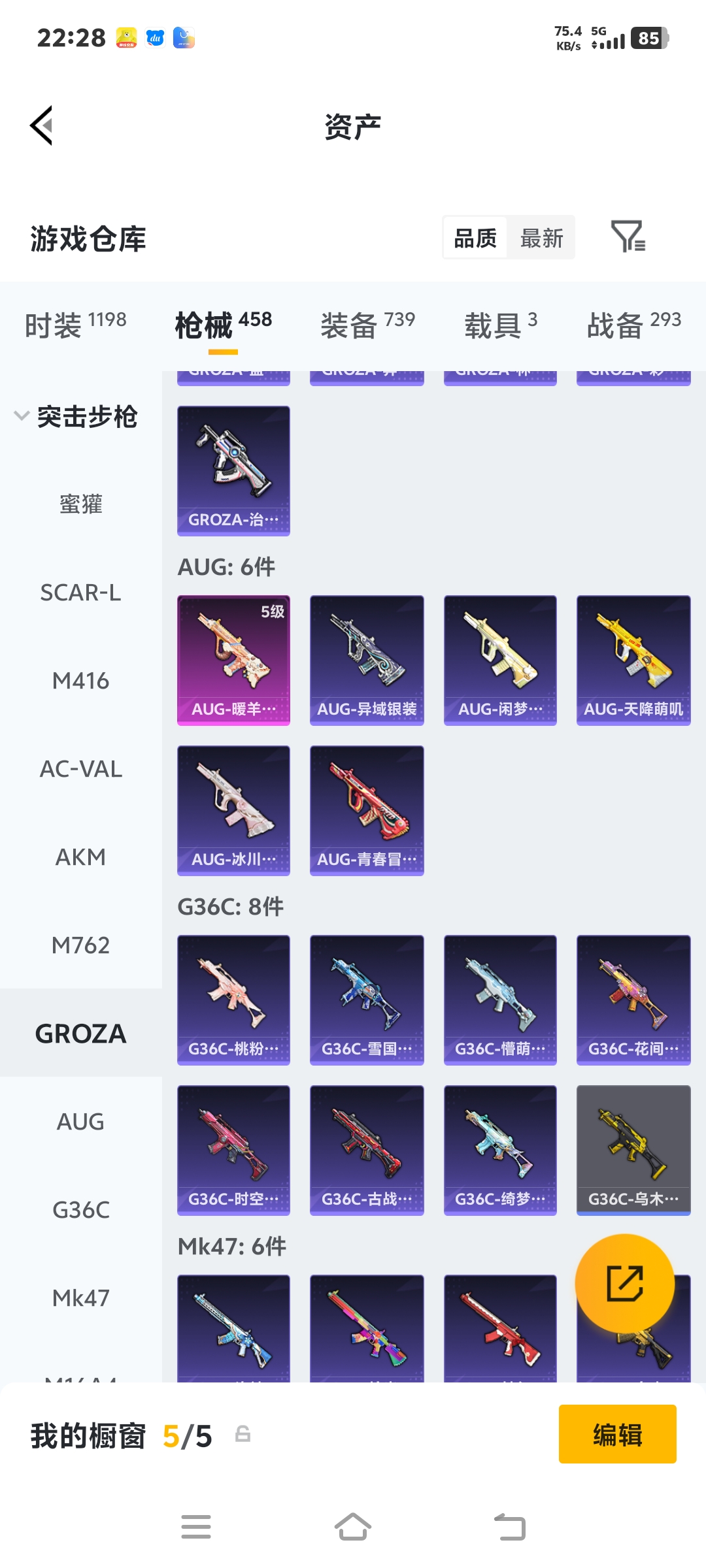Viewport: 706px width, 1568px height.
Task: Select M416 in the weapon list
Action: coord(80,681)
